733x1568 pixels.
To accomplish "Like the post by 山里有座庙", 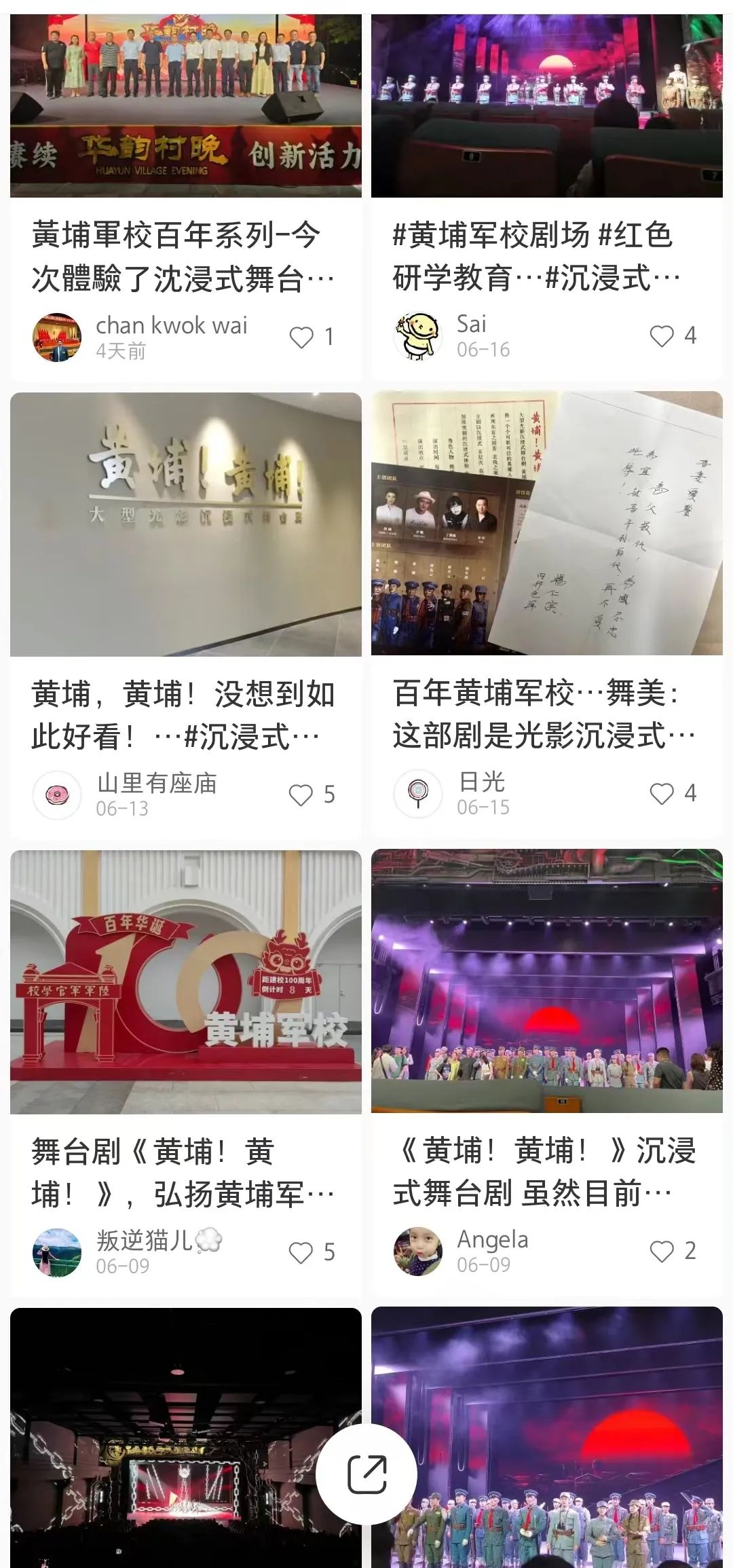I will pyautogui.click(x=301, y=795).
